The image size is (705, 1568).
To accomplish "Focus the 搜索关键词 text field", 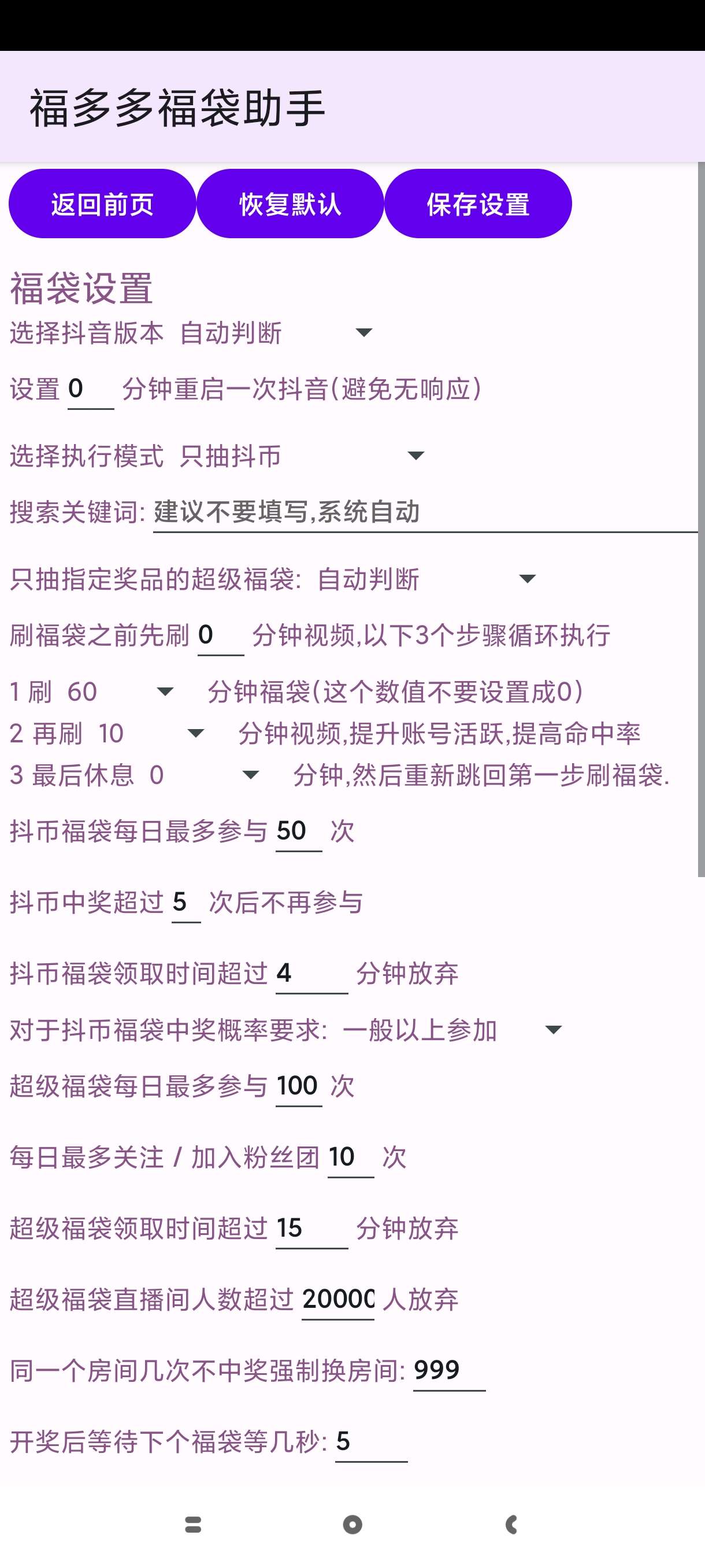I will pos(425,512).
